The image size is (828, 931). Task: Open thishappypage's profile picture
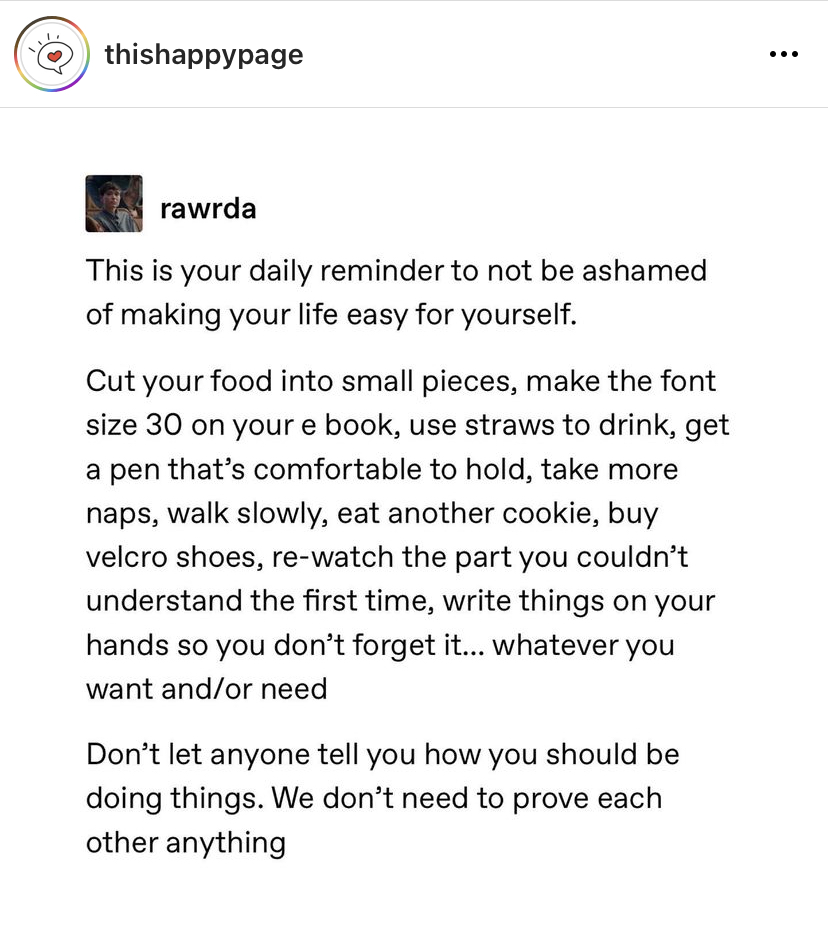coord(52,54)
